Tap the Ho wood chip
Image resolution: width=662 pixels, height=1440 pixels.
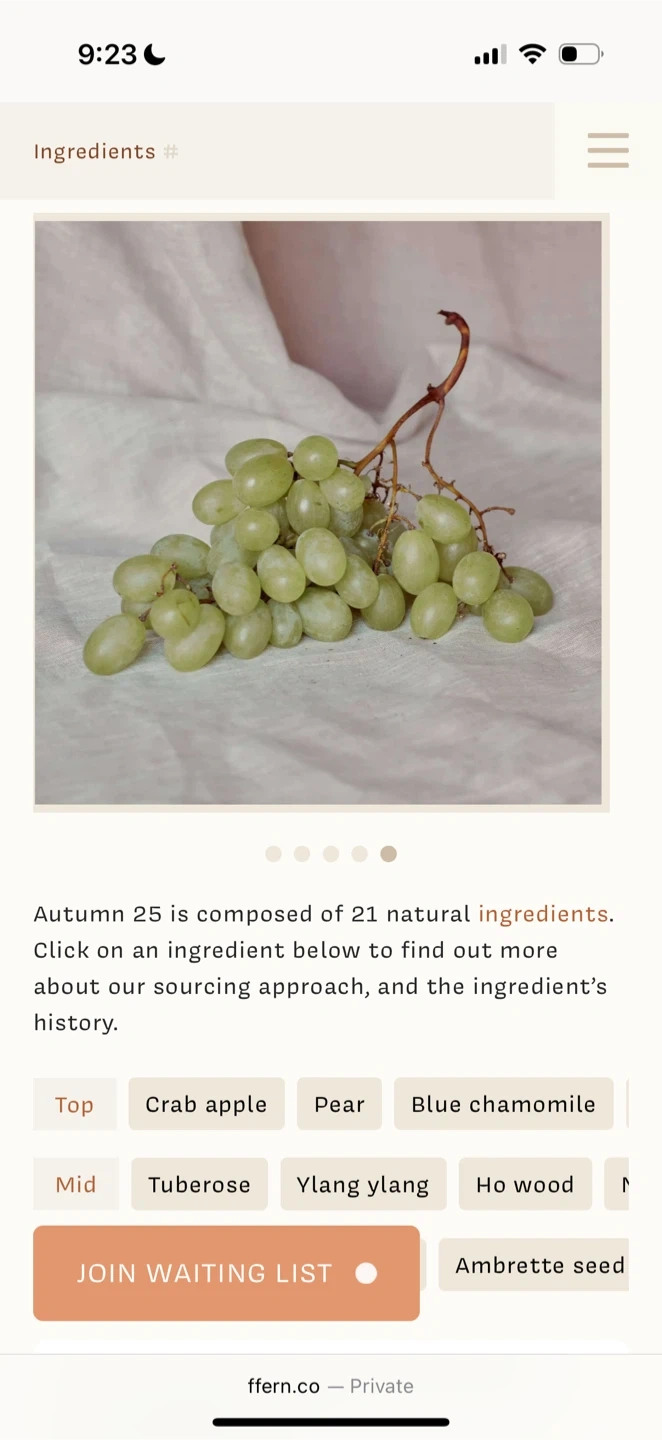point(525,1184)
